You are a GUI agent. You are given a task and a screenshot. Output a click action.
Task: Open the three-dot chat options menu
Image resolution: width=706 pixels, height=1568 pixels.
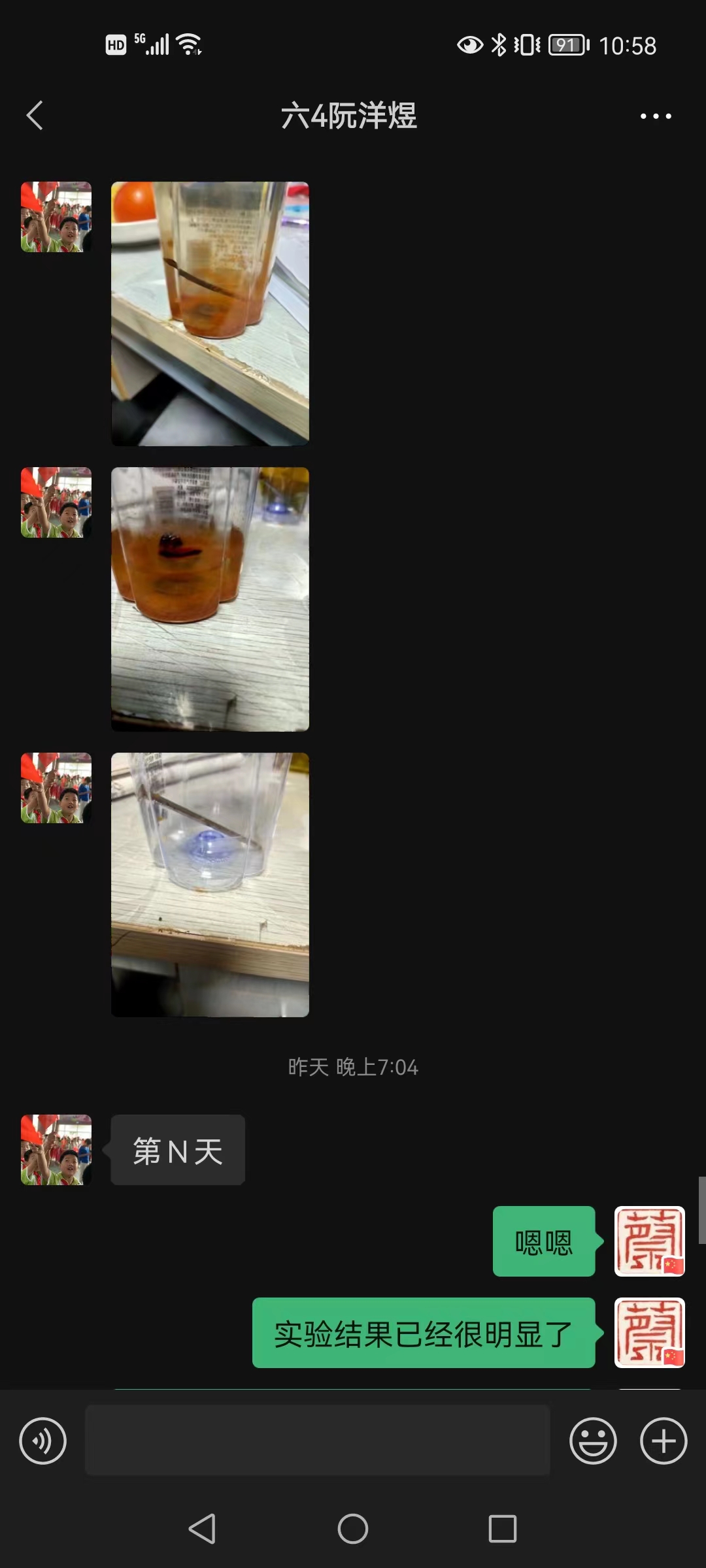[655, 116]
